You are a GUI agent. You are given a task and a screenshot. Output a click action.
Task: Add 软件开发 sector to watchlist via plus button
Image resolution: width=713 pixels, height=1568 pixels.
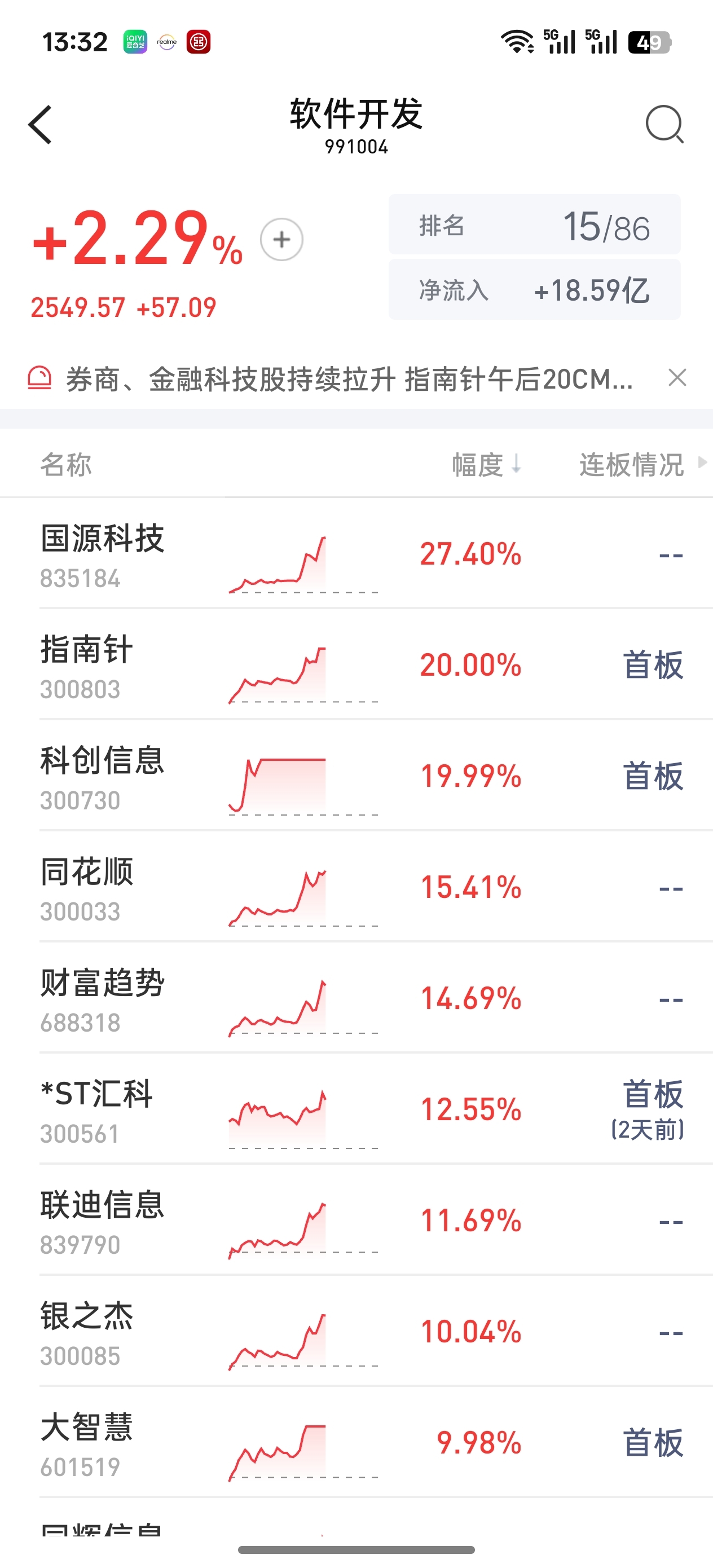pos(281,239)
